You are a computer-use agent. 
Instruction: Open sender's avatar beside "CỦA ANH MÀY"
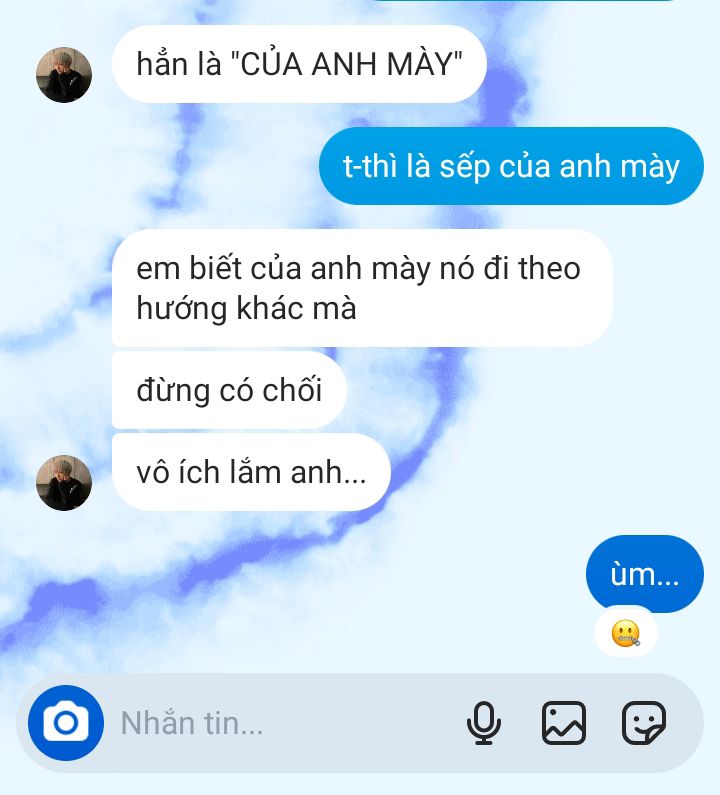(x=64, y=75)
